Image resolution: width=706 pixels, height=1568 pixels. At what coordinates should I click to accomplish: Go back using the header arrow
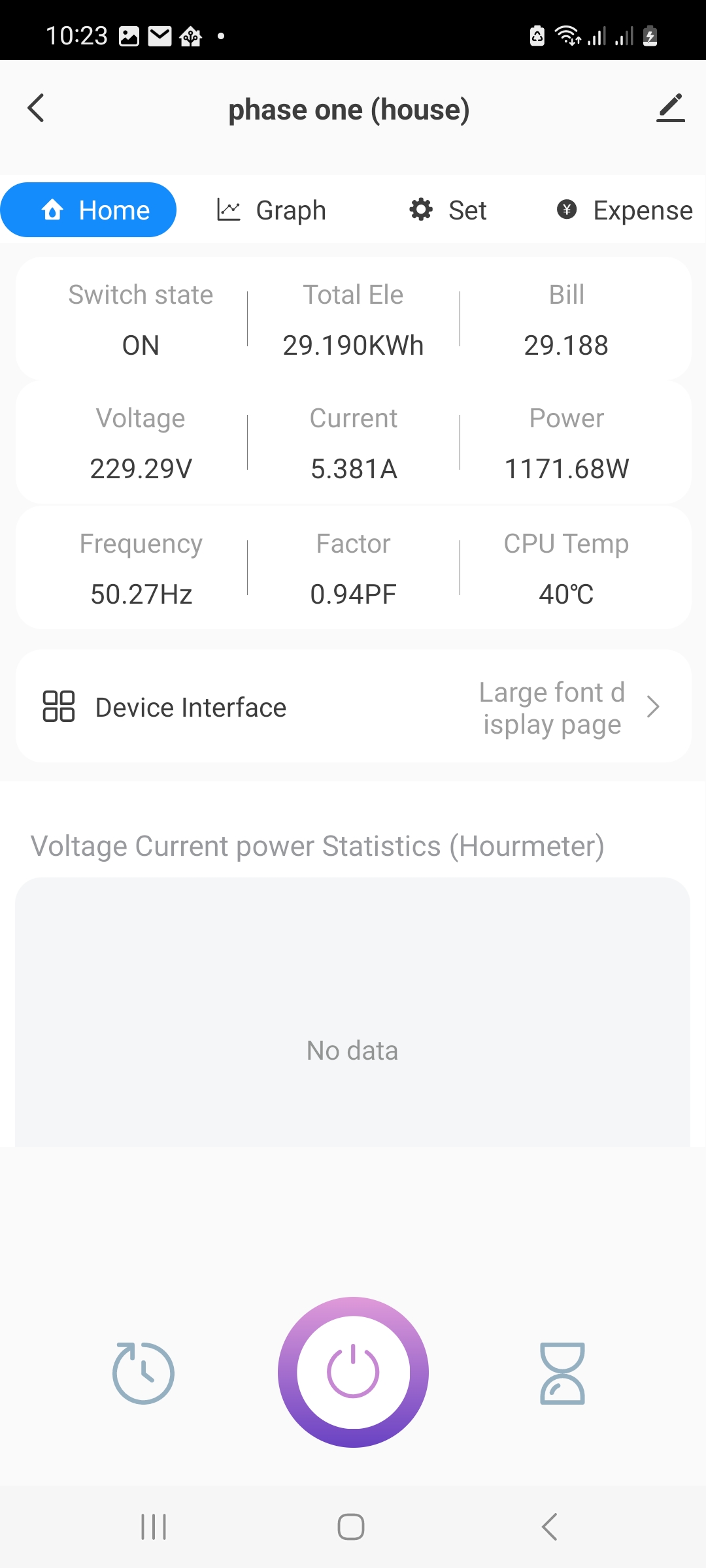pyautogui.click(x=36, y=108)
